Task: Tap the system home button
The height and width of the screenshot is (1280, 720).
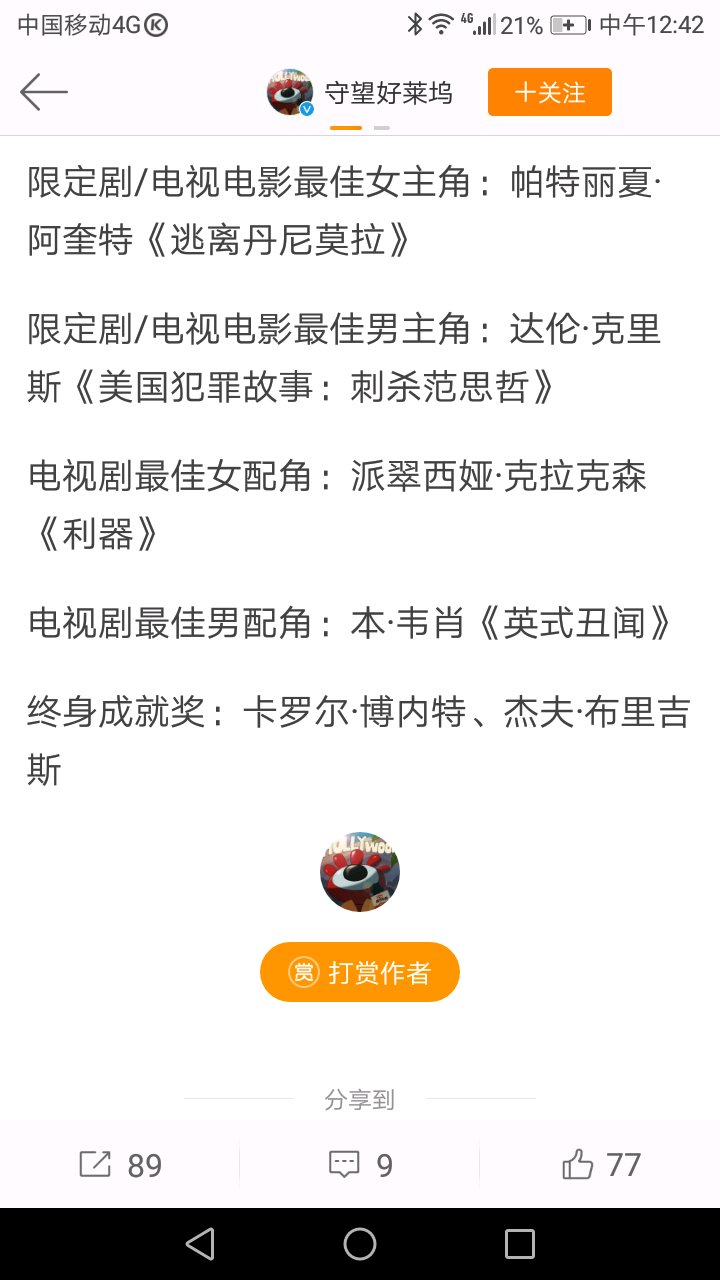Action: click(360, 1244)
